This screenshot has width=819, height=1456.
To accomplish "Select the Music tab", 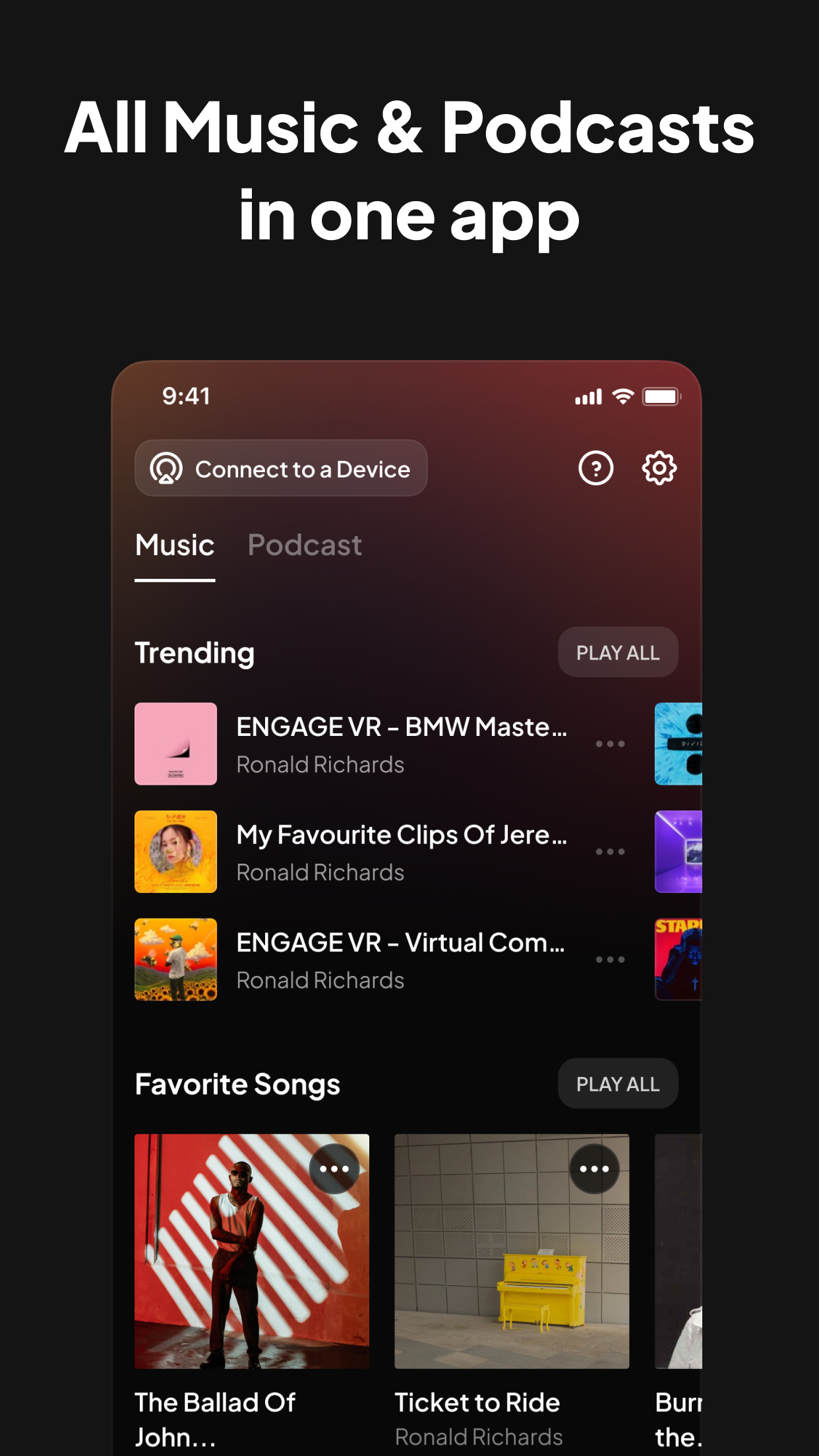I will (x=174, y=545).
